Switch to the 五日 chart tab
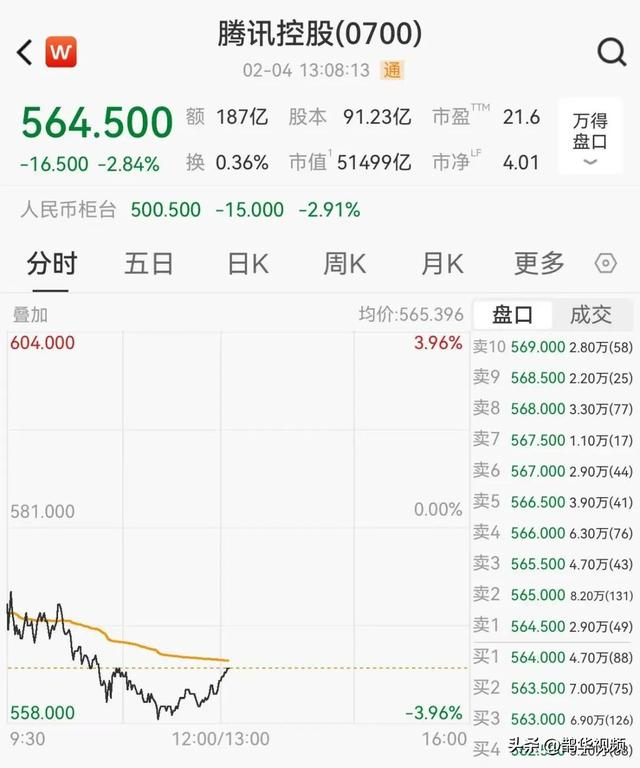 coord(149,263)
